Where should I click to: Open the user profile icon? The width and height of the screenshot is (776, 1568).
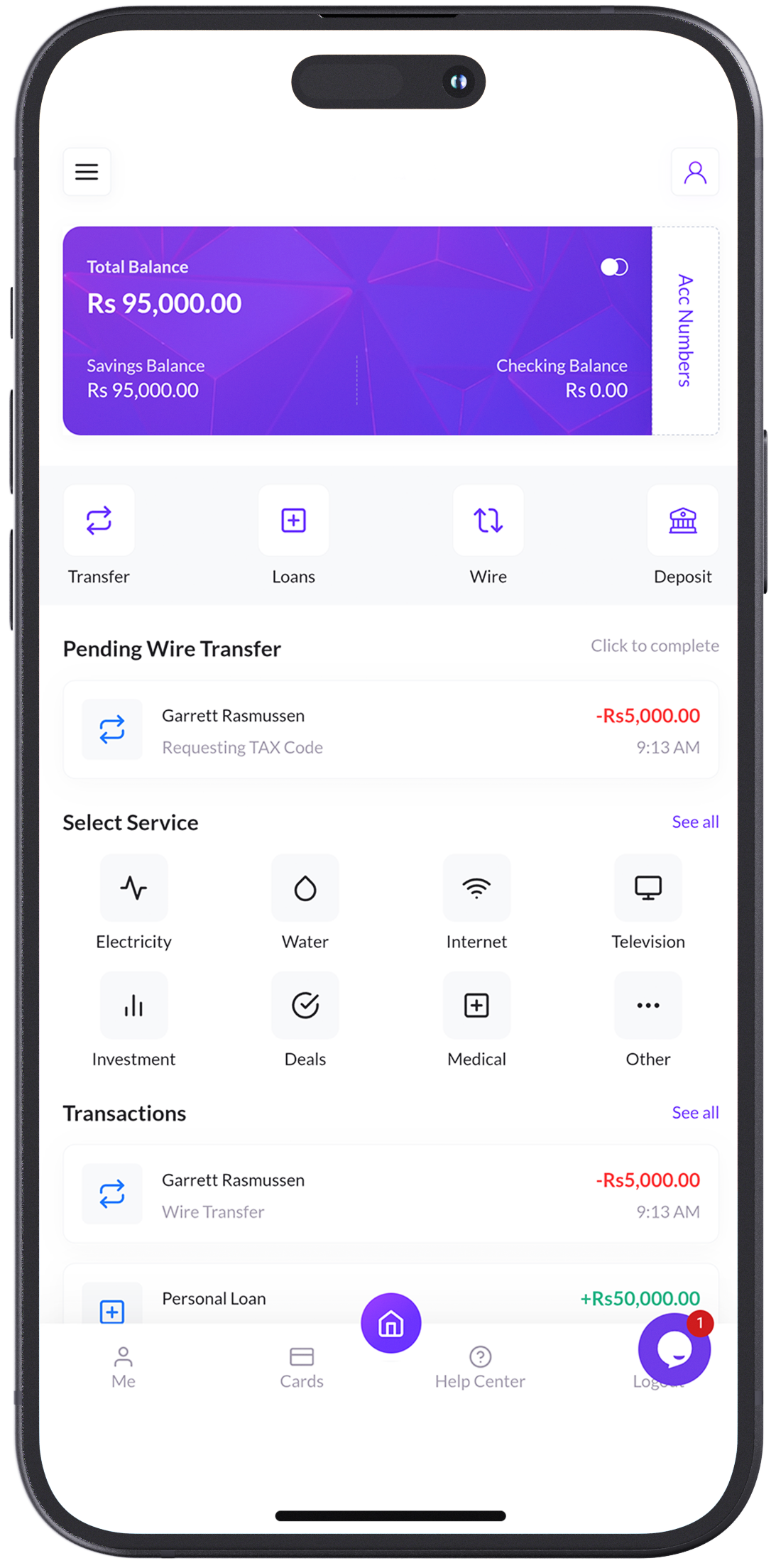(x=694, y=172)
